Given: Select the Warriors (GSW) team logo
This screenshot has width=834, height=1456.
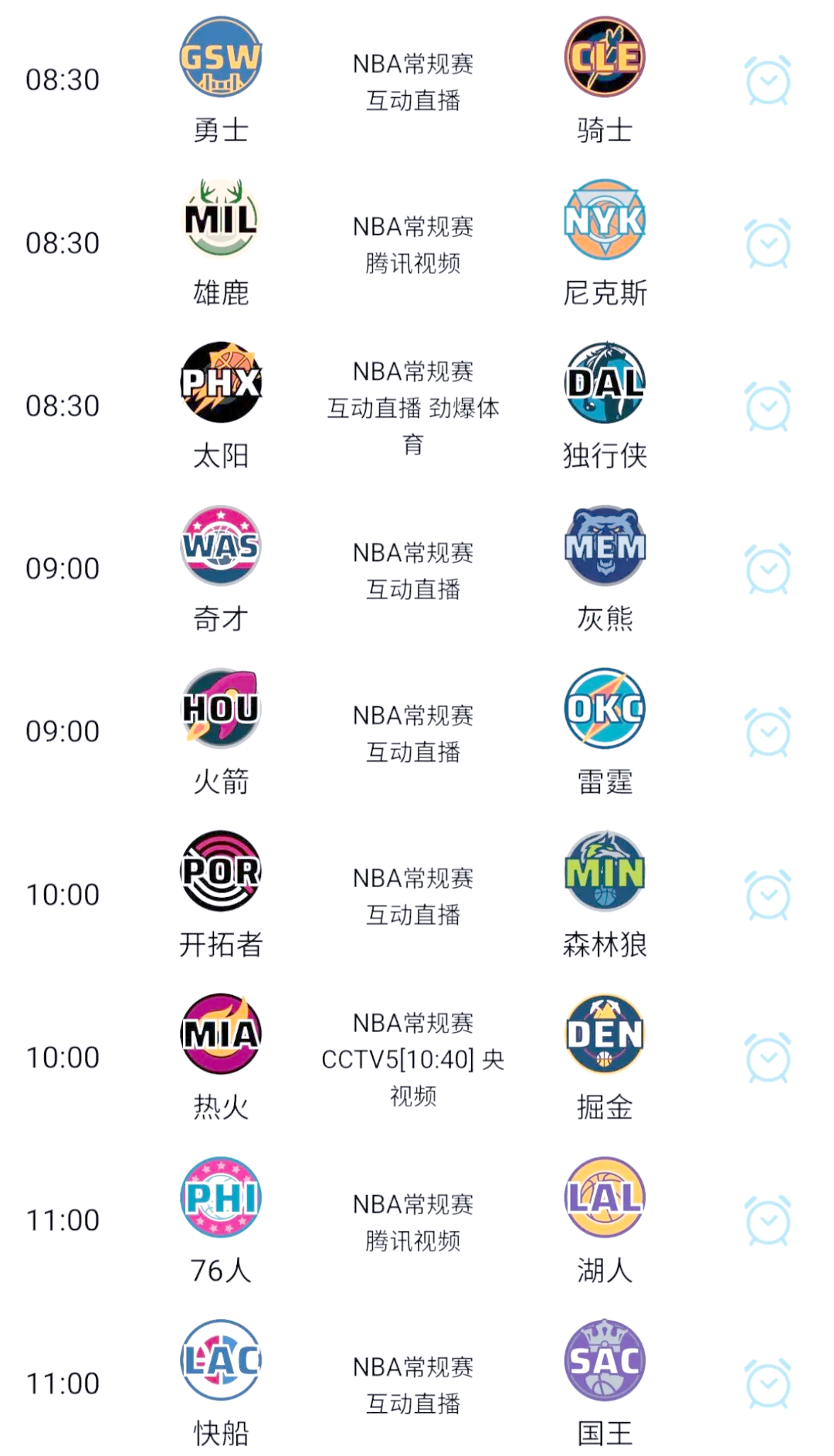Looking at the screenshot, I should tap(222, 58).
